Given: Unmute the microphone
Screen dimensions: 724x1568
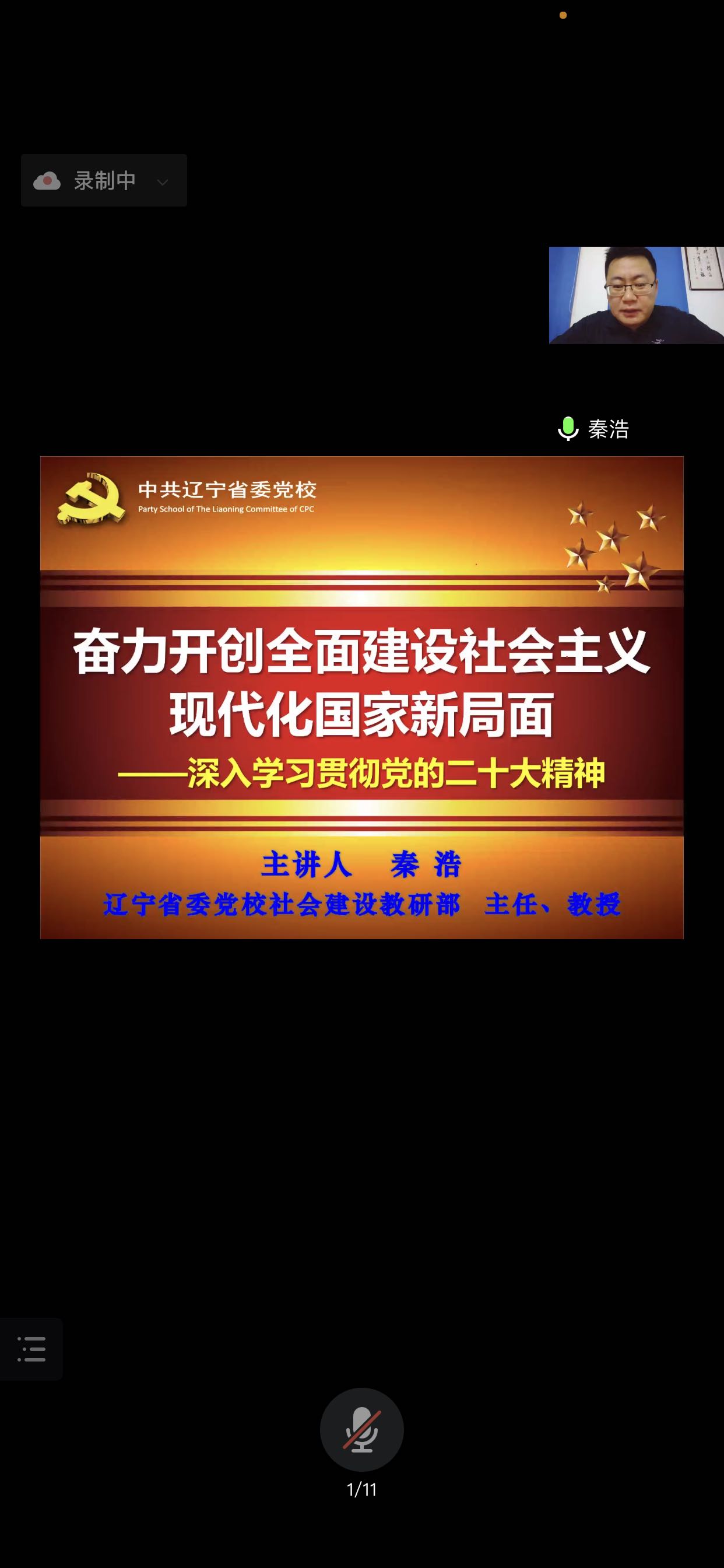Looking at the screenshot, I should click(x=361, y=1429).
